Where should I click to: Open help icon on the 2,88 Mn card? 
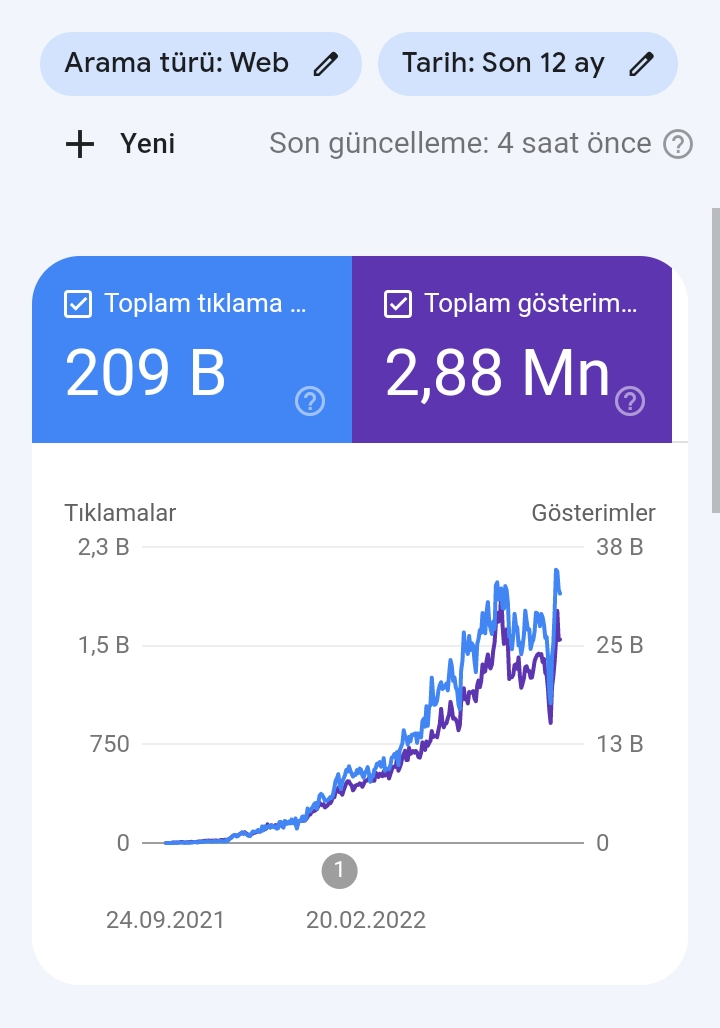tap(630, 401)
